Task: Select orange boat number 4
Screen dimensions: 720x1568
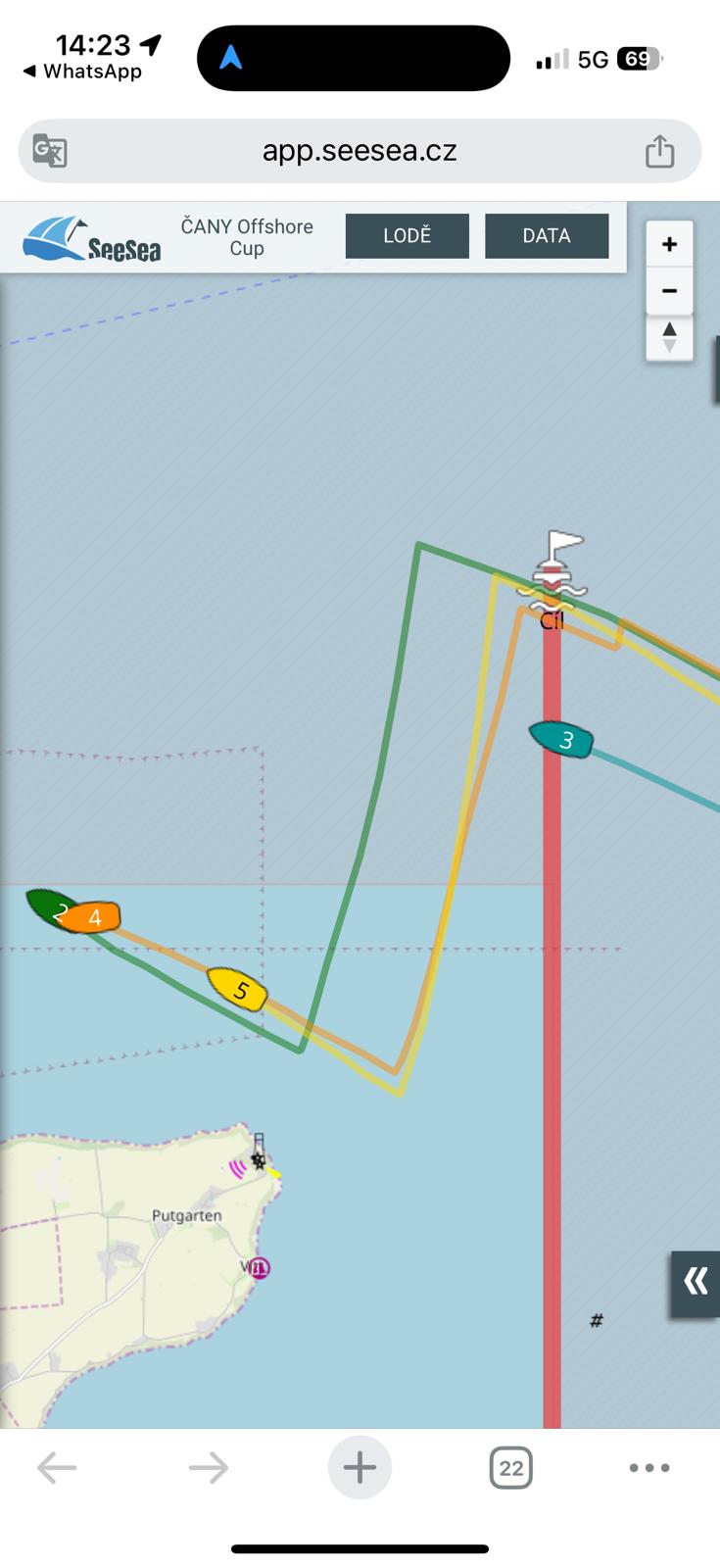Action: tap(97, 917)
